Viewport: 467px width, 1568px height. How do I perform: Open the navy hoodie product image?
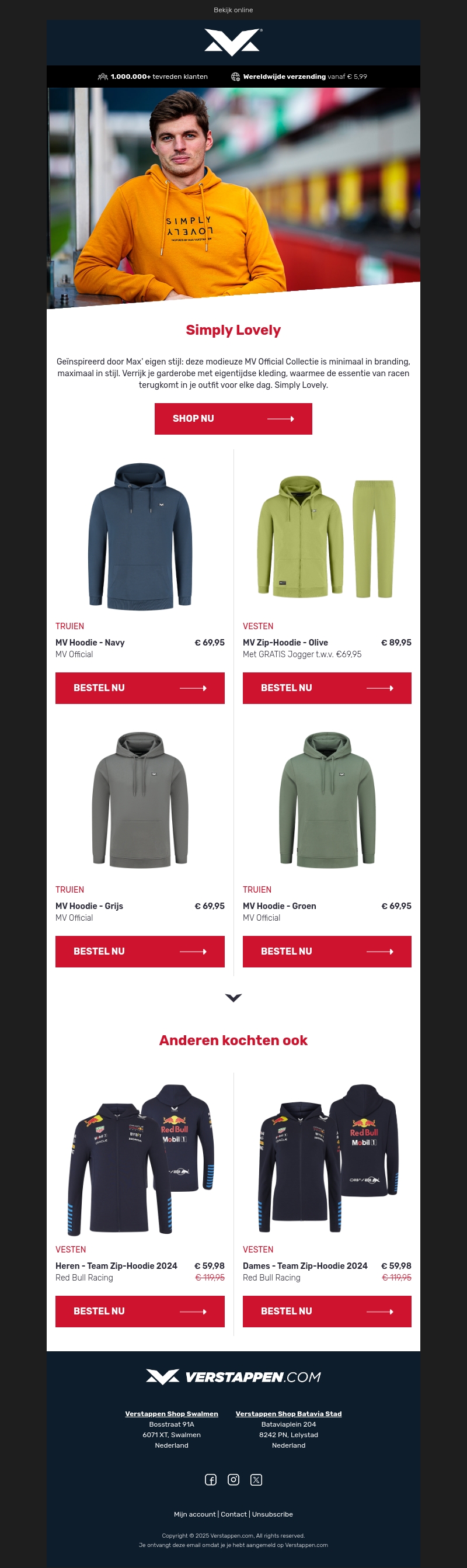(x=140, y=536)
